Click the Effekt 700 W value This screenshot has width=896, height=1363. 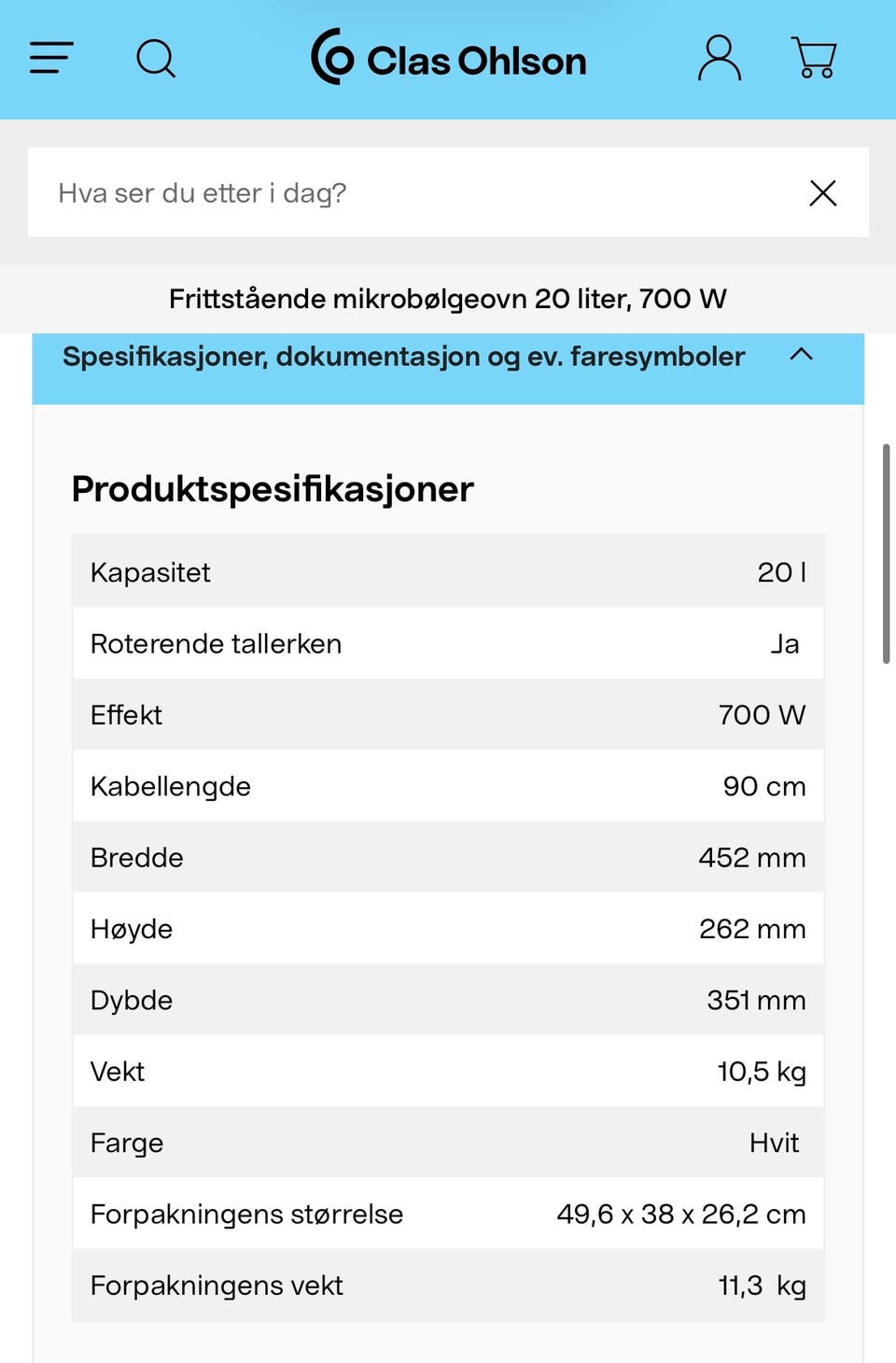click(761, 714)
